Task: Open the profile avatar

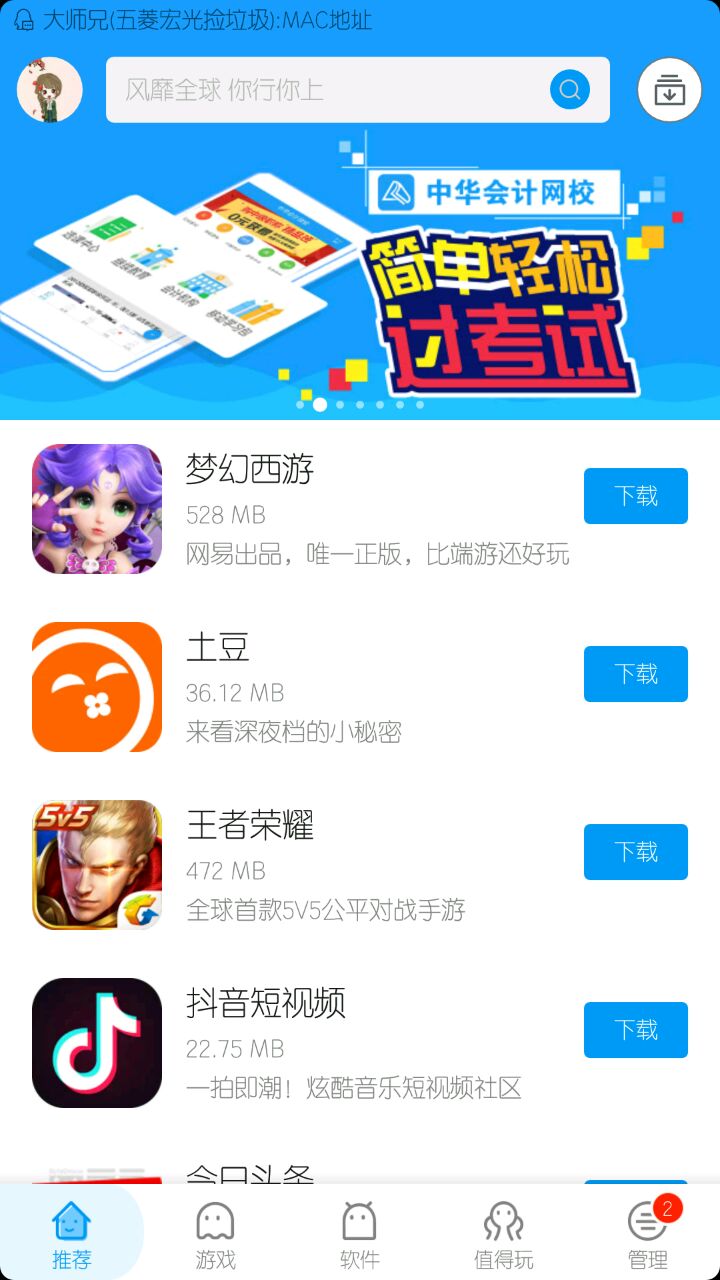Action: [50, 90]
